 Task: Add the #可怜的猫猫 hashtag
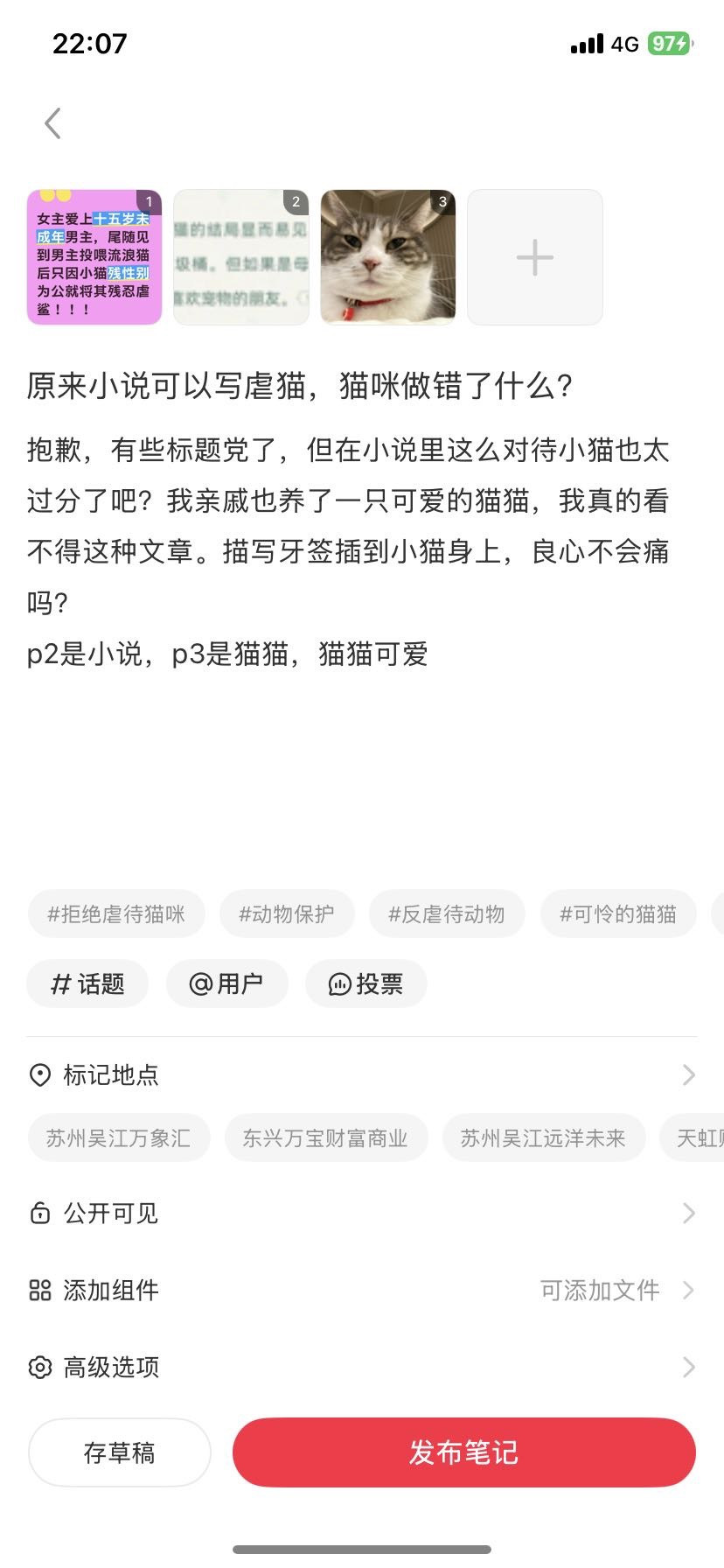coord(617,914)
